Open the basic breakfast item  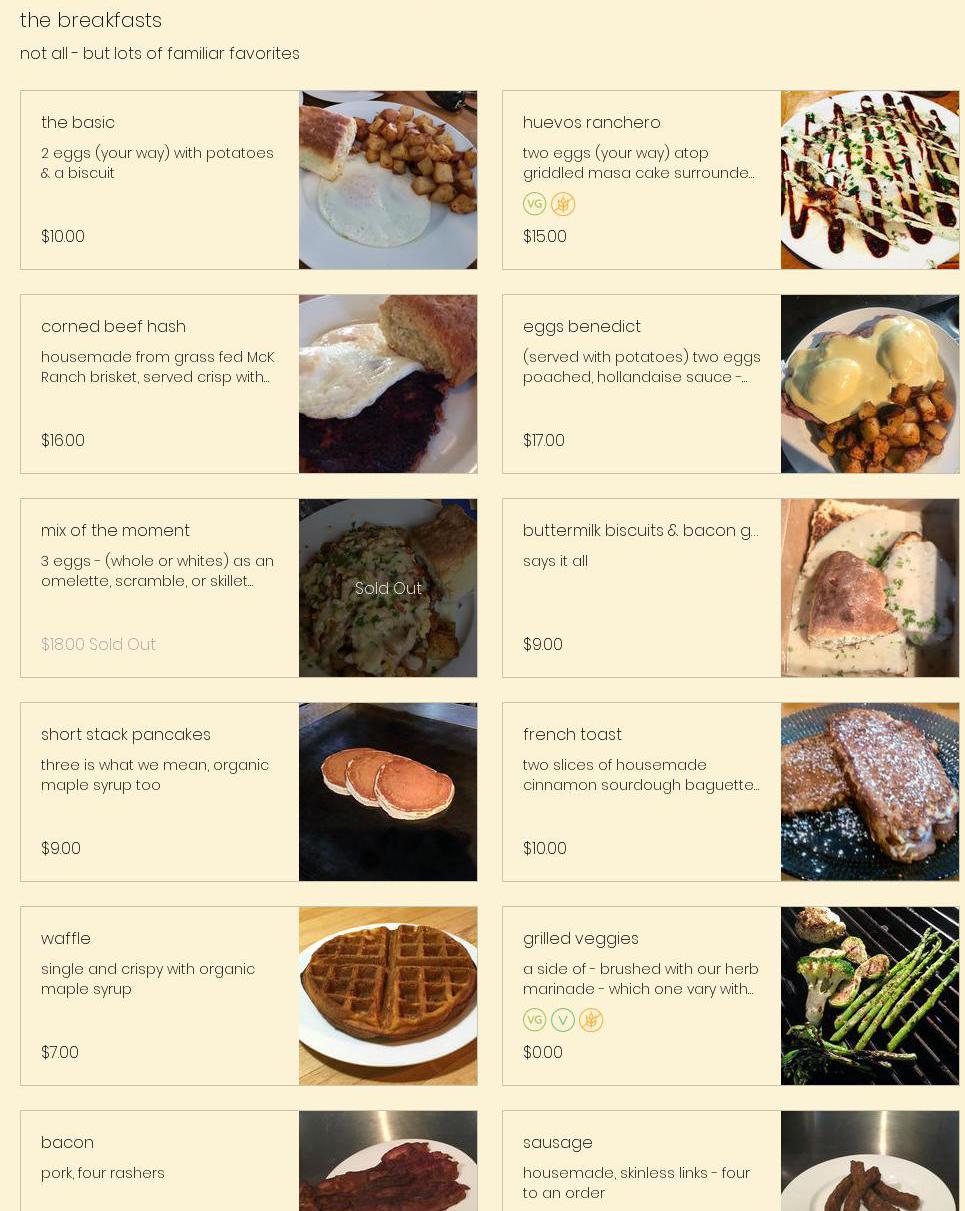[248, 180]
